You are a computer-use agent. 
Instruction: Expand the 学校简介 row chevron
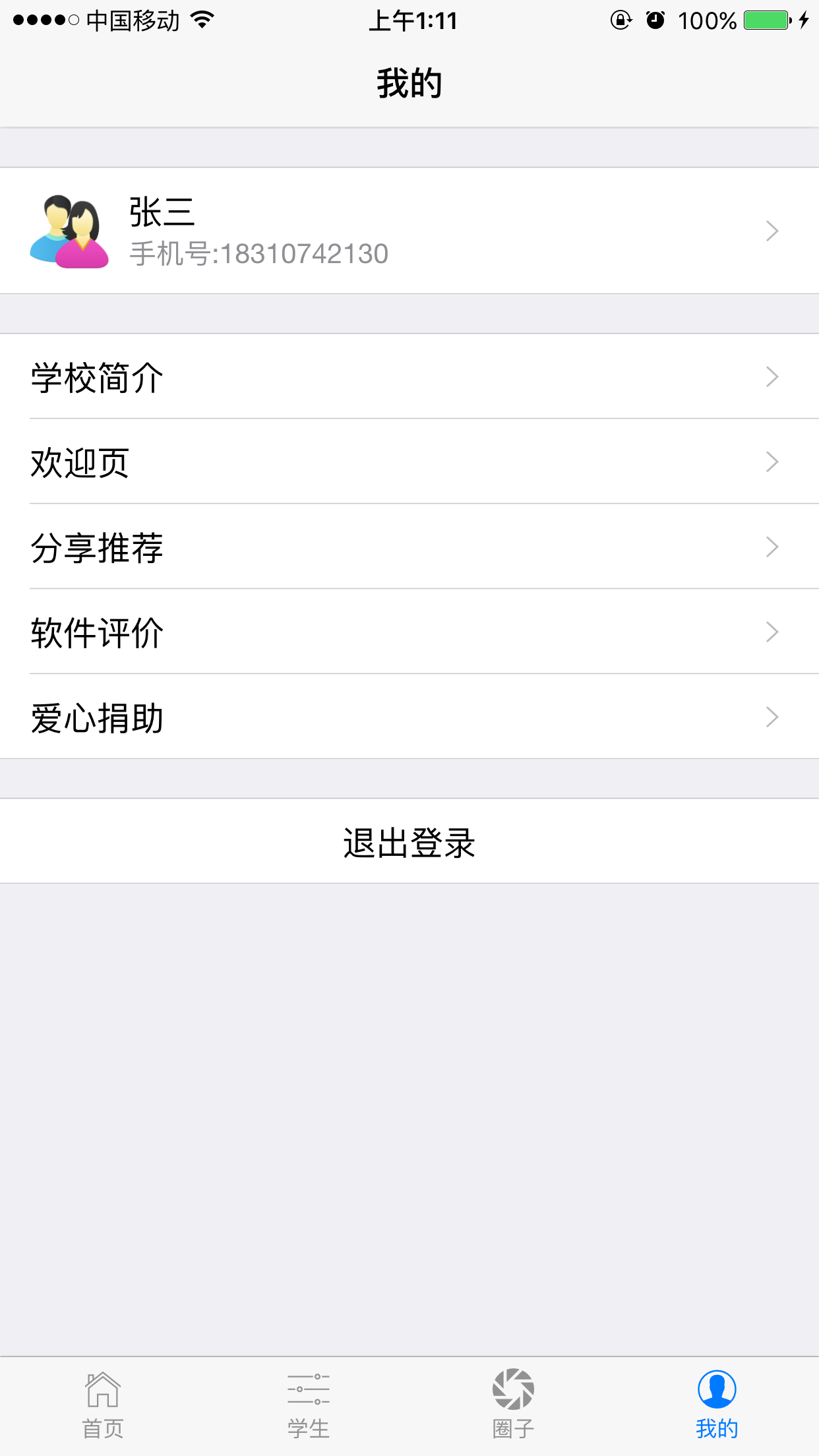[x=772, y=377]
